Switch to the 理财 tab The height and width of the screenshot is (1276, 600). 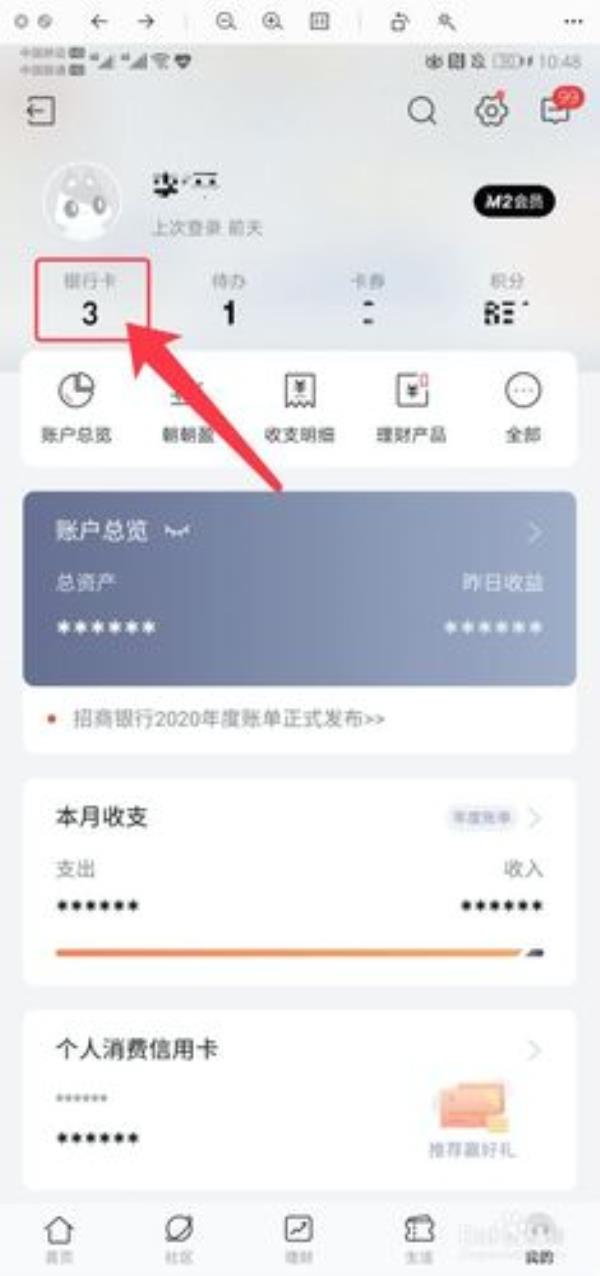coord(298,1238)
